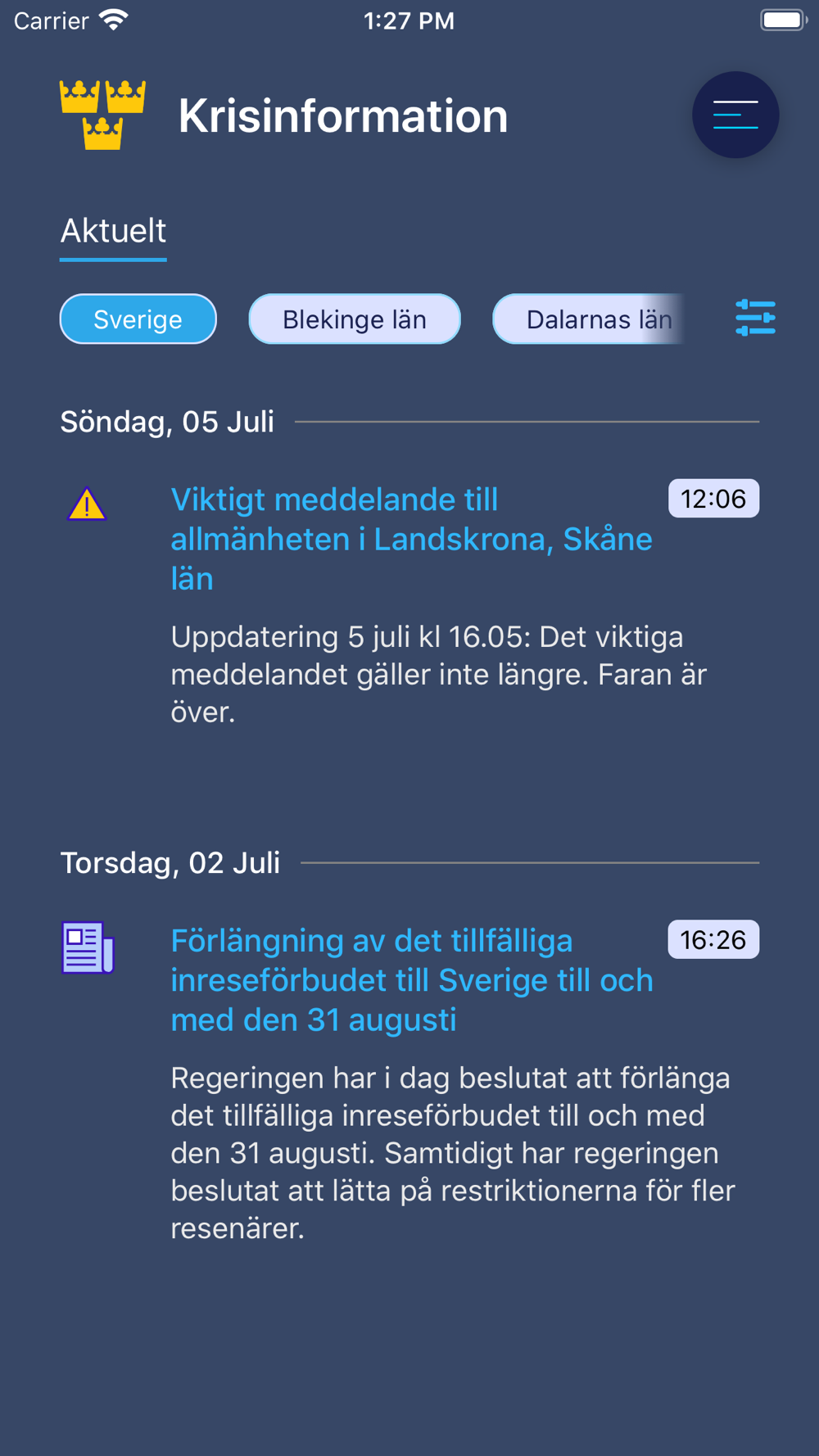Read the article about the extended entry ban

coord(411,980)
